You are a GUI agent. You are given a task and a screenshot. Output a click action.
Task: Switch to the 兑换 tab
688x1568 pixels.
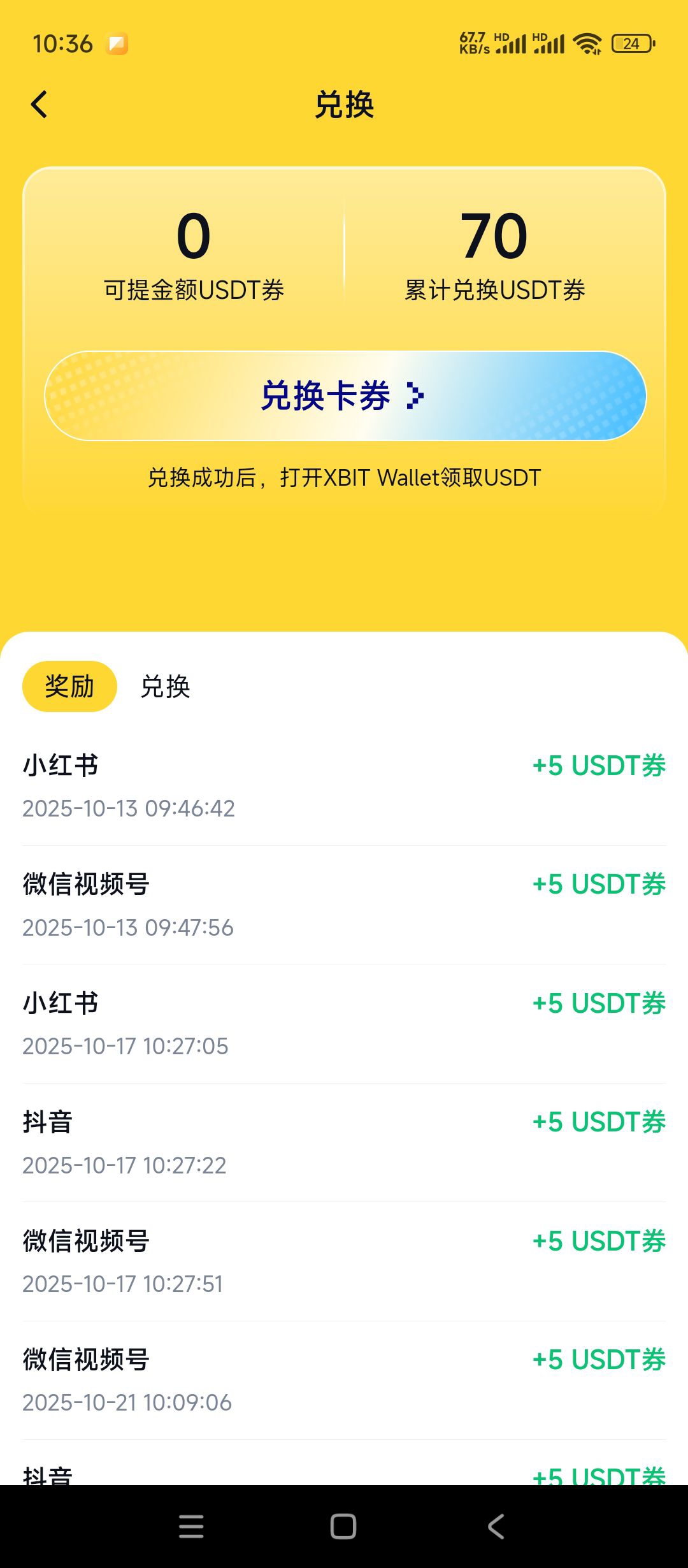point(165,687)
